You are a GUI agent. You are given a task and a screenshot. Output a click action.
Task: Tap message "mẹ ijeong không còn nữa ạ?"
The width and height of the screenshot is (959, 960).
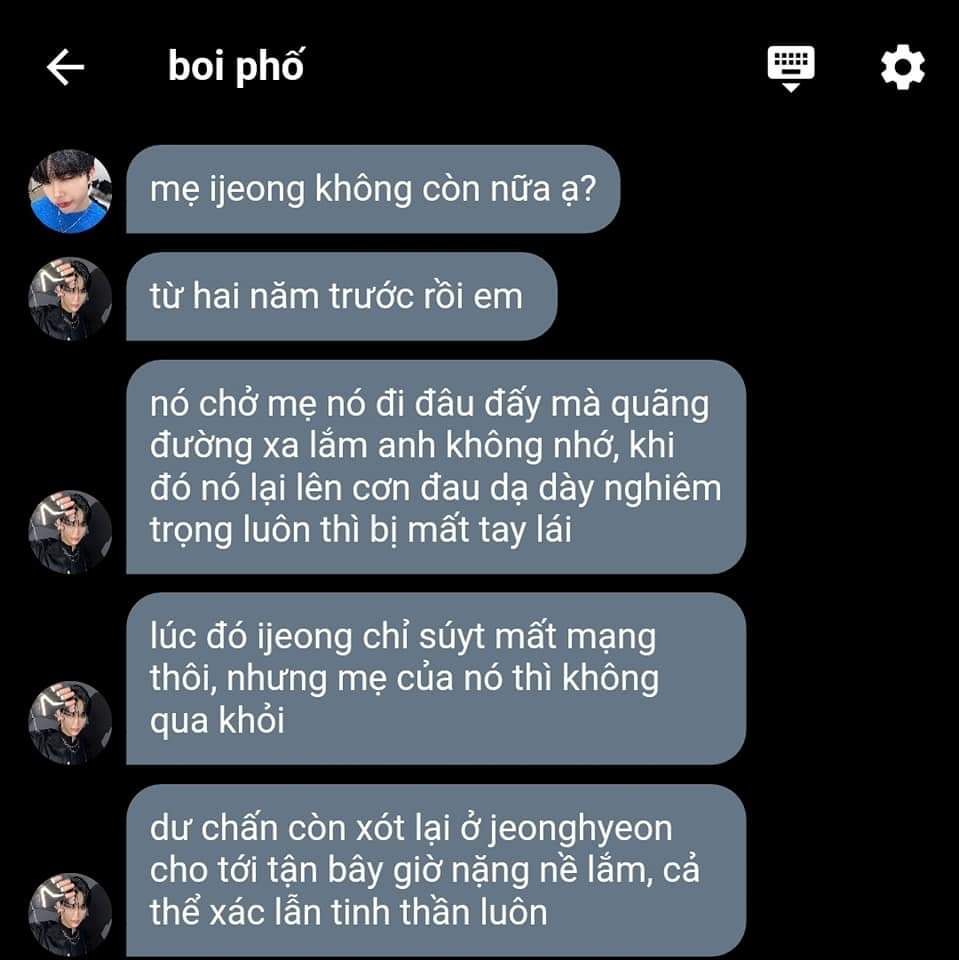point(372,189)
